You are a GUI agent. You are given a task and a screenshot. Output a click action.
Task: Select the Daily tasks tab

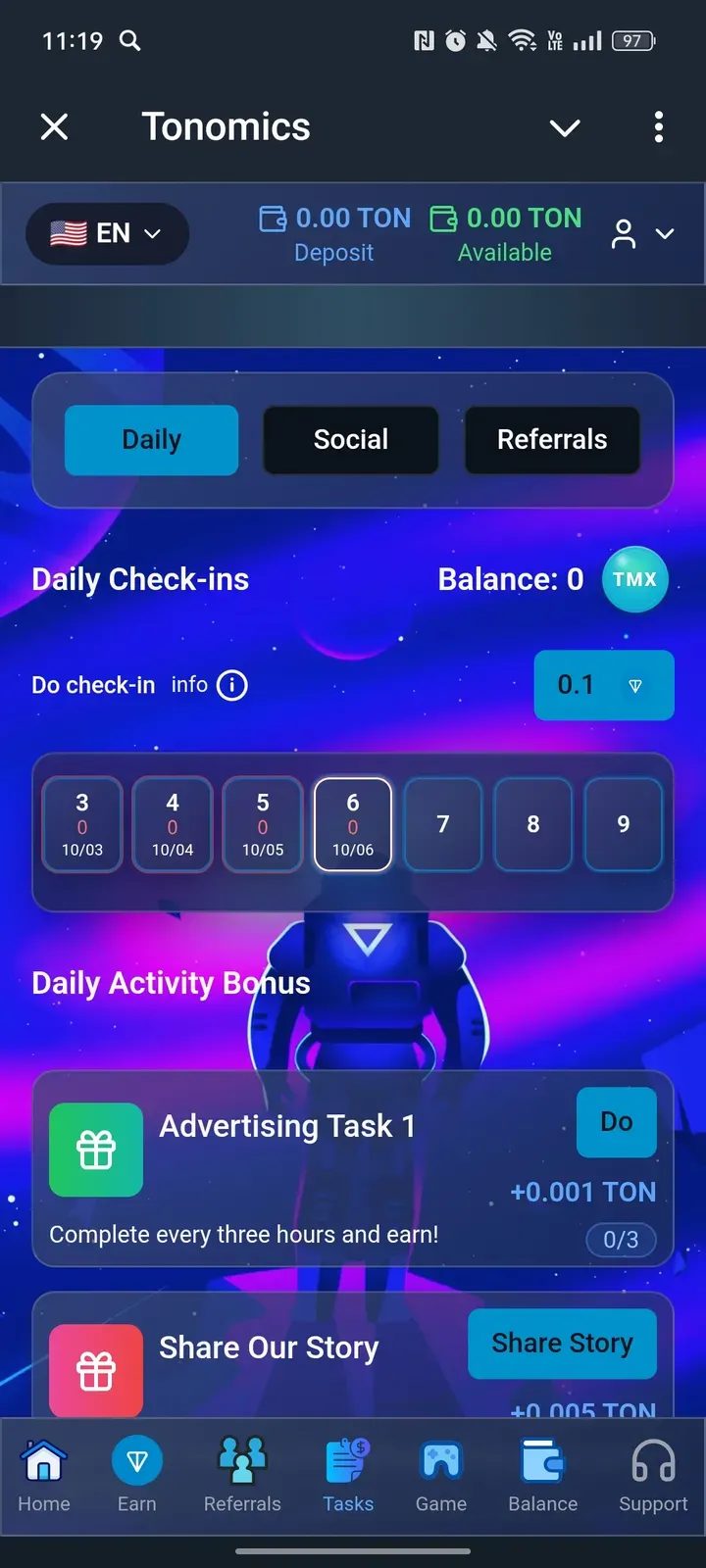pyautogui.click(x=152, y=440)
